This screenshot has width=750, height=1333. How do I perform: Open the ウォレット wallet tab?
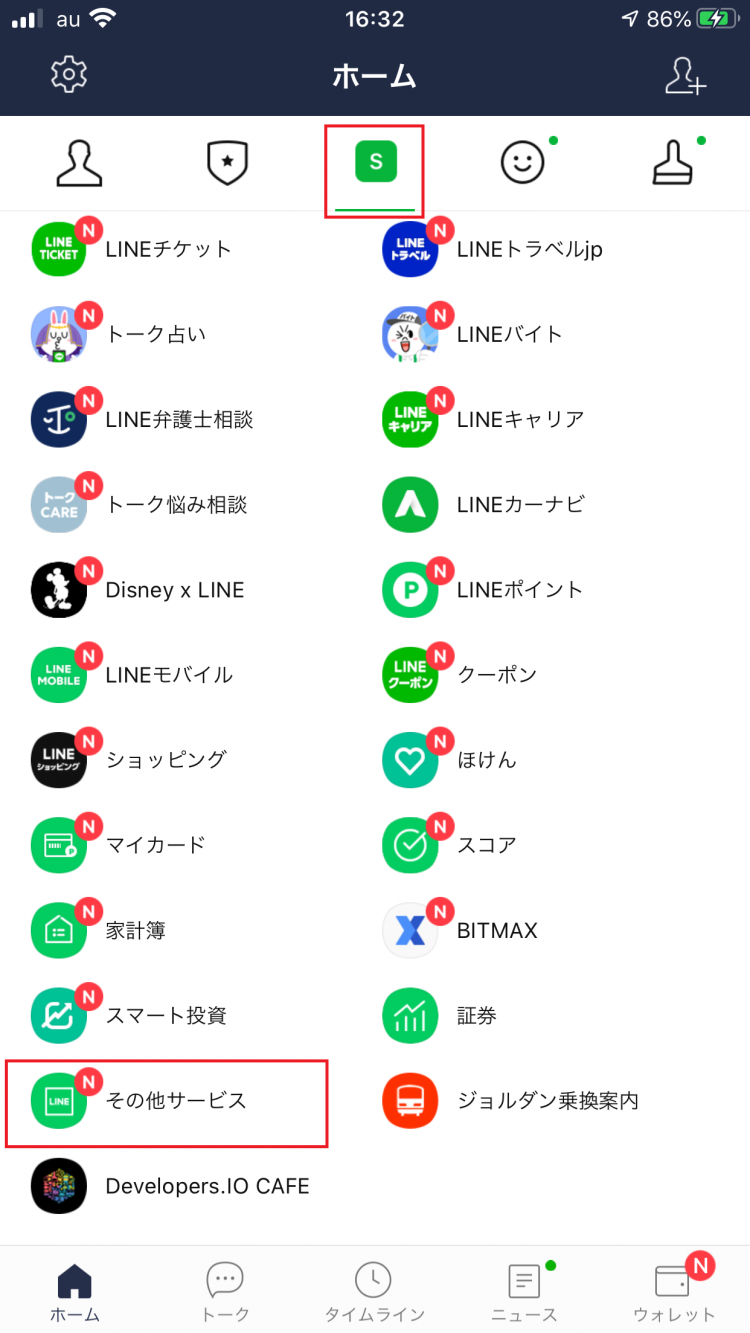tap(673, 1290)
